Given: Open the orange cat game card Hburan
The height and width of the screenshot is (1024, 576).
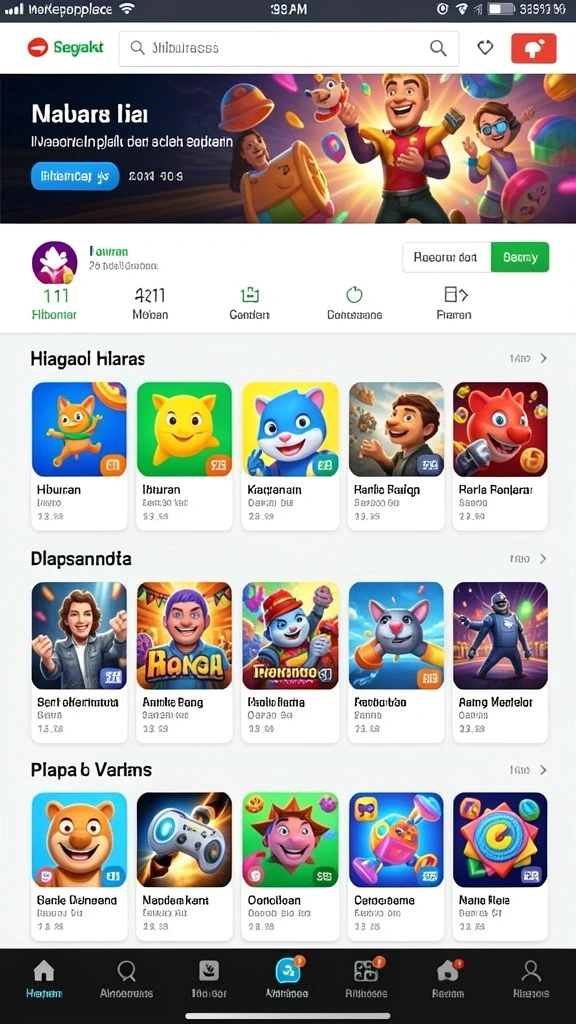Looking at the screenshot, I should click(x=79, y=455).
